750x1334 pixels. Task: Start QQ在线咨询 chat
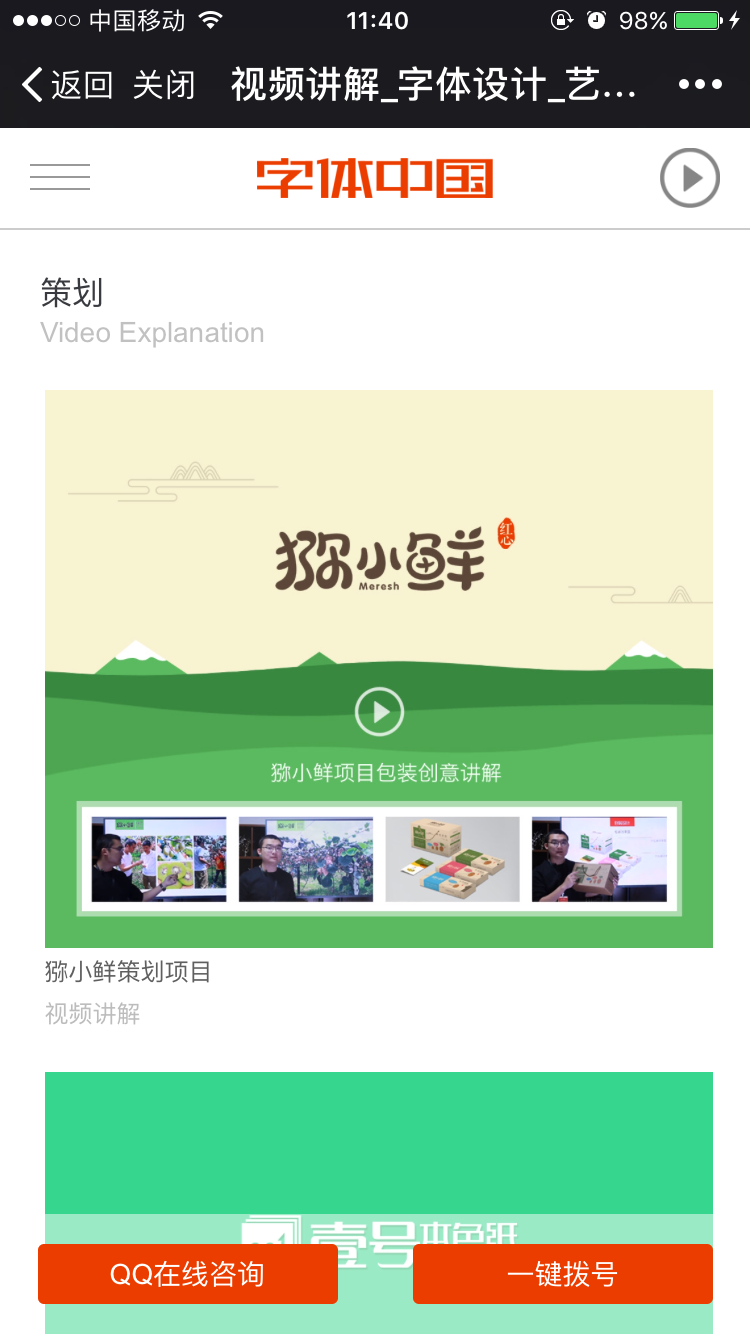click(188, 1274)
